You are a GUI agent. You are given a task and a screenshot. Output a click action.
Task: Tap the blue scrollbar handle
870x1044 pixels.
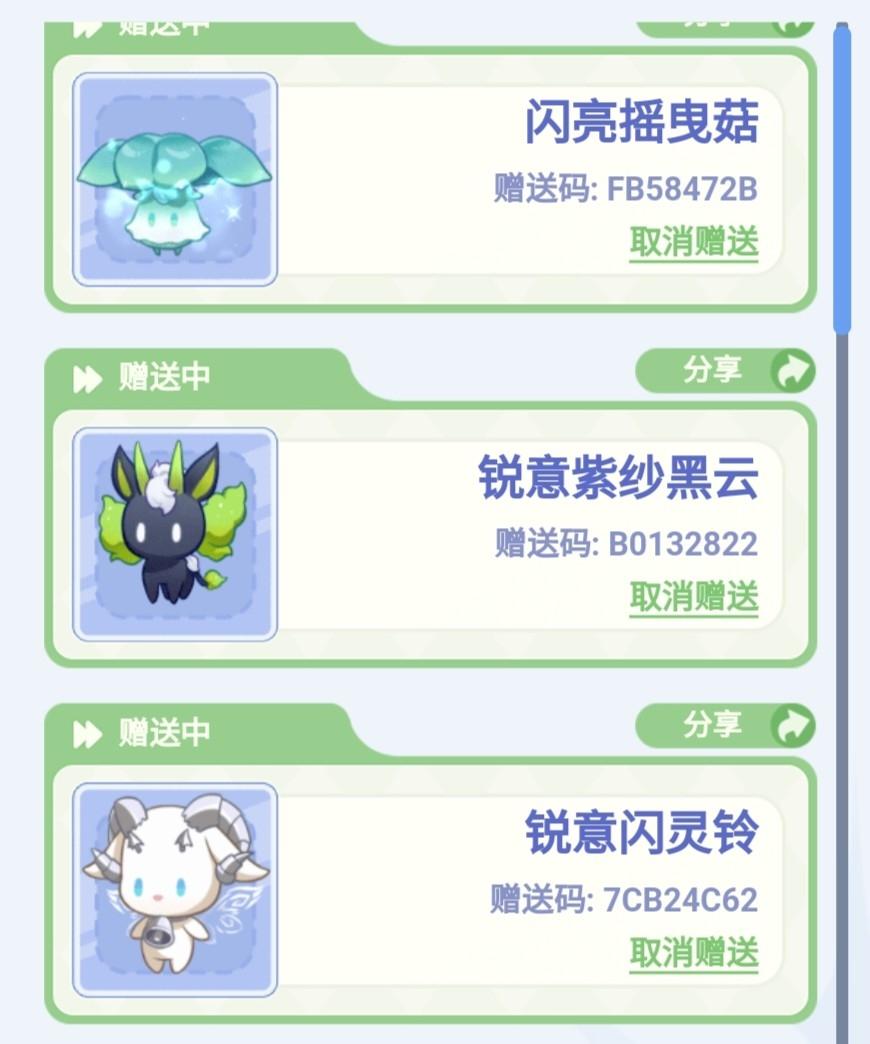[x=842, y=180]
